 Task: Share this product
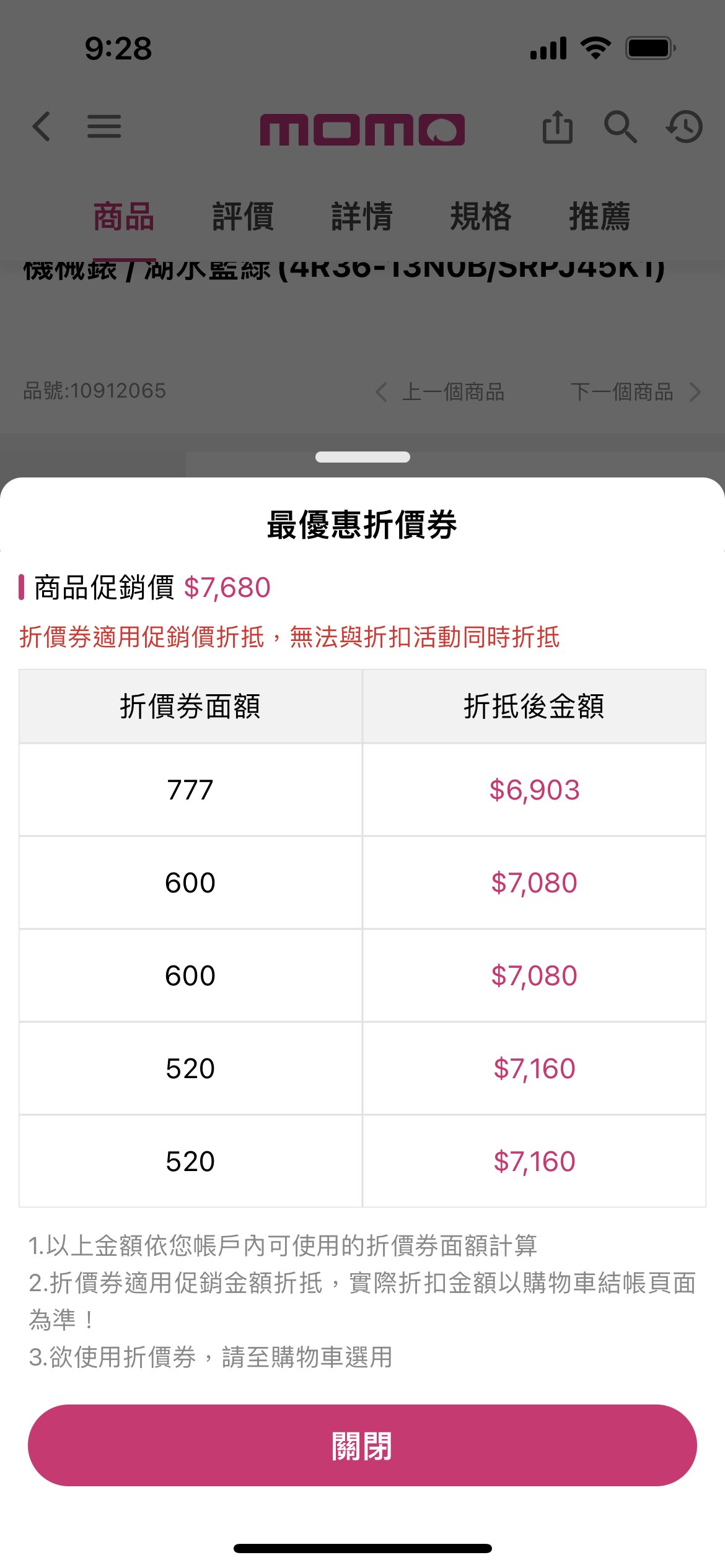[558, 127]
